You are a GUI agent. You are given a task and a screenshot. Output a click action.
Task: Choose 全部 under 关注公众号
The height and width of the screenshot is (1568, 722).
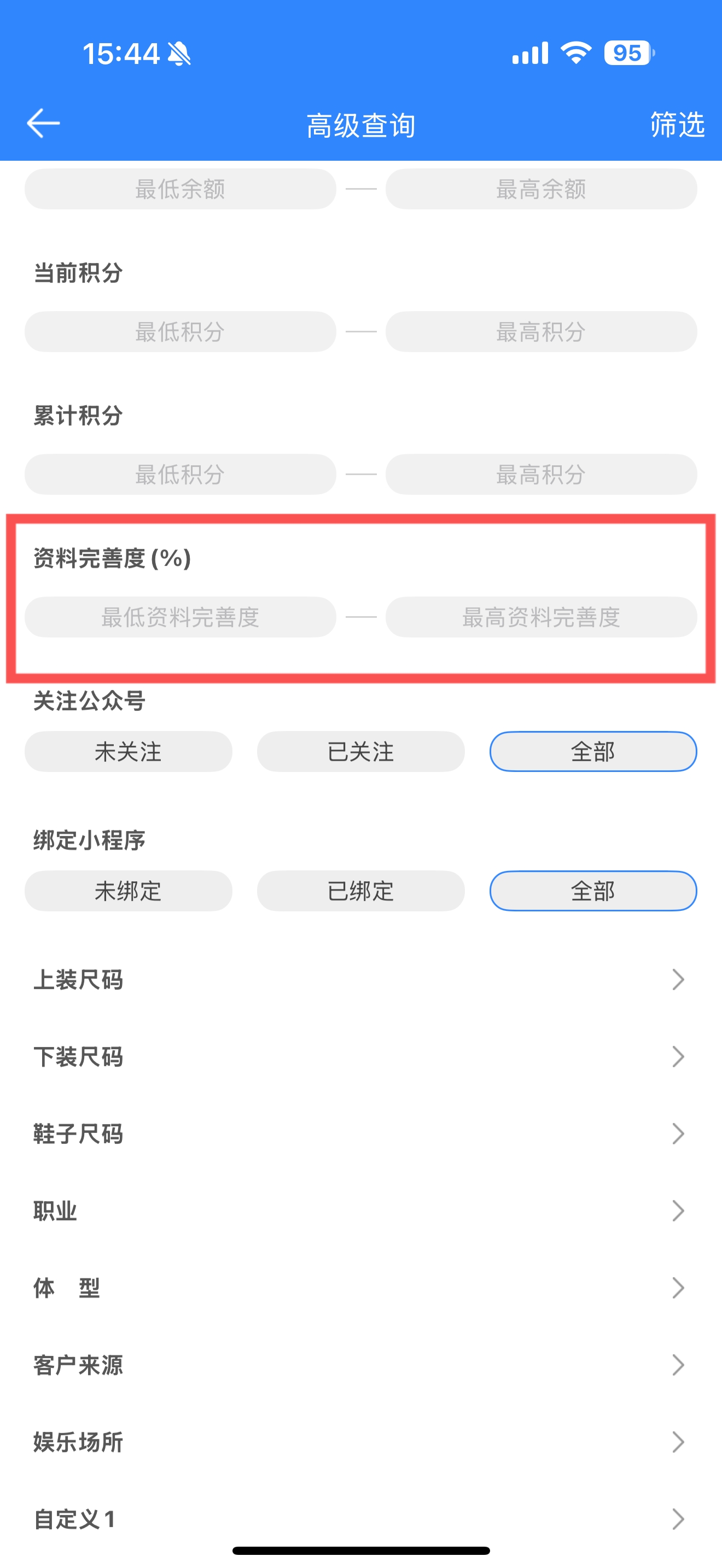pyautogui.click(x=593, y=752)
